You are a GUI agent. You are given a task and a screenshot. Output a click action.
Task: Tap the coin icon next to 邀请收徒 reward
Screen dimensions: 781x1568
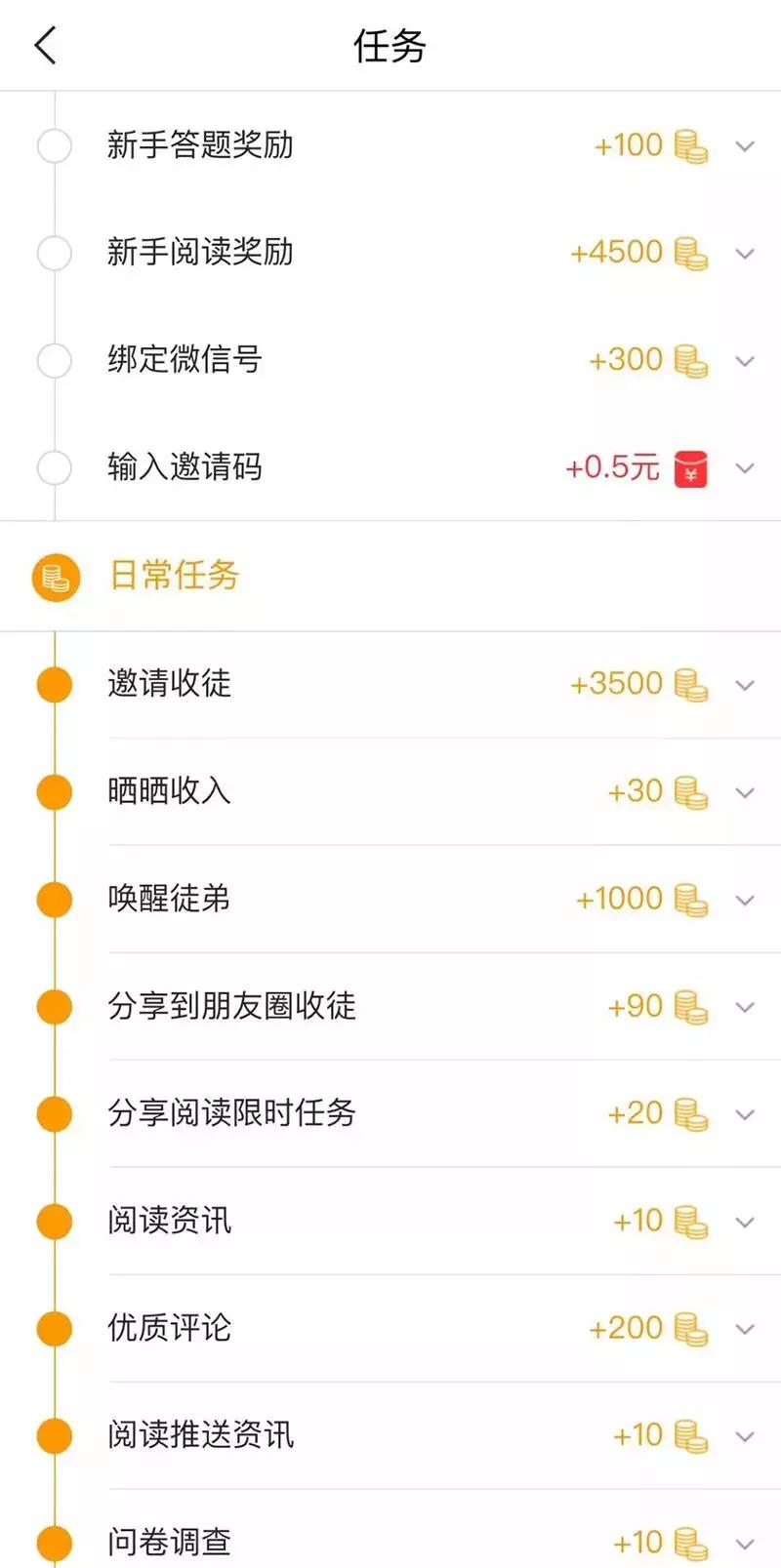click(691, 684)
